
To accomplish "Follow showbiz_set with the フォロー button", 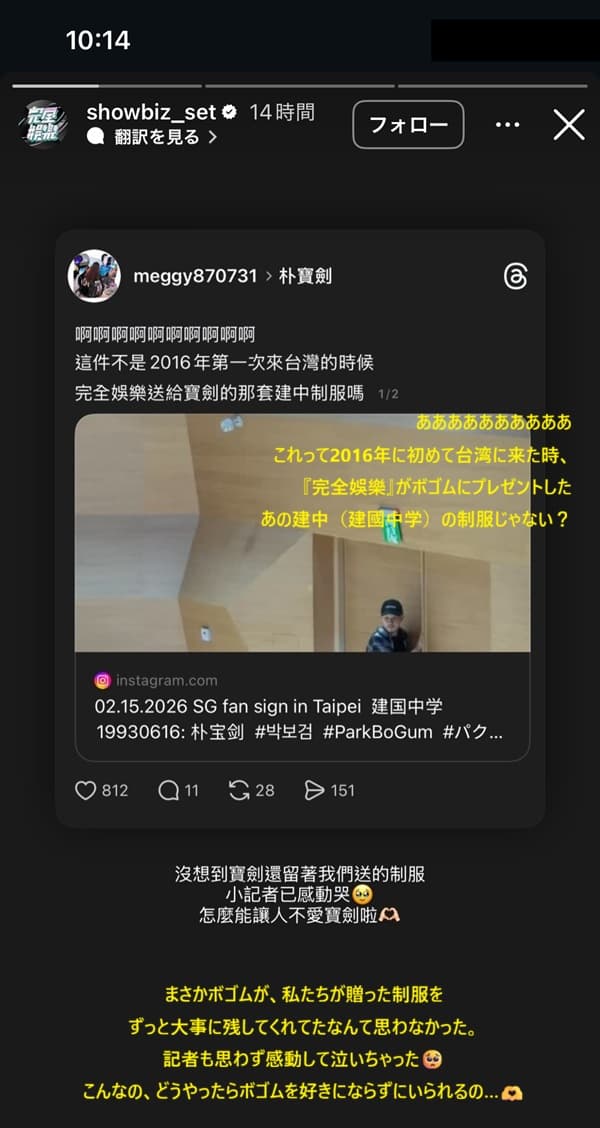I will tap(408, 125).
